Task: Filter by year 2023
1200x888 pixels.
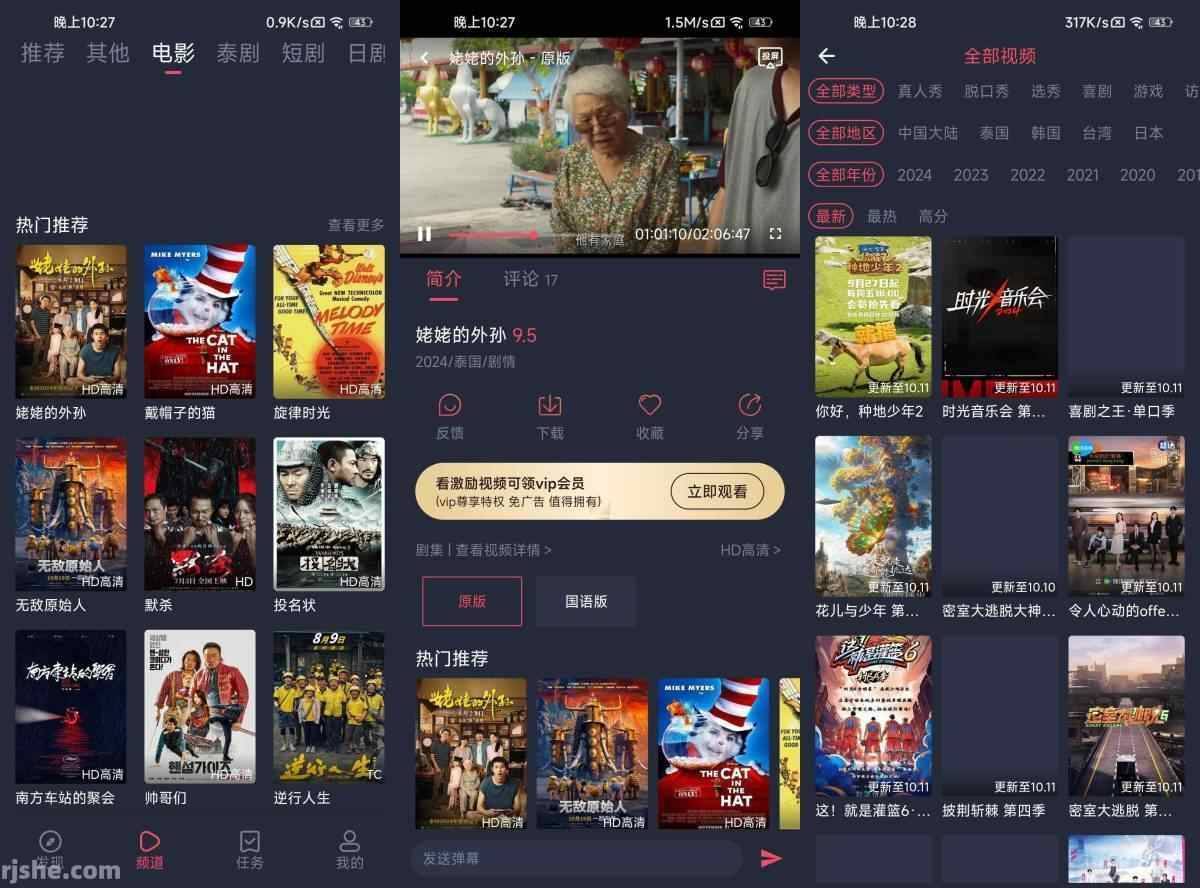Action: pyautogui.click(x=970, y=175)
